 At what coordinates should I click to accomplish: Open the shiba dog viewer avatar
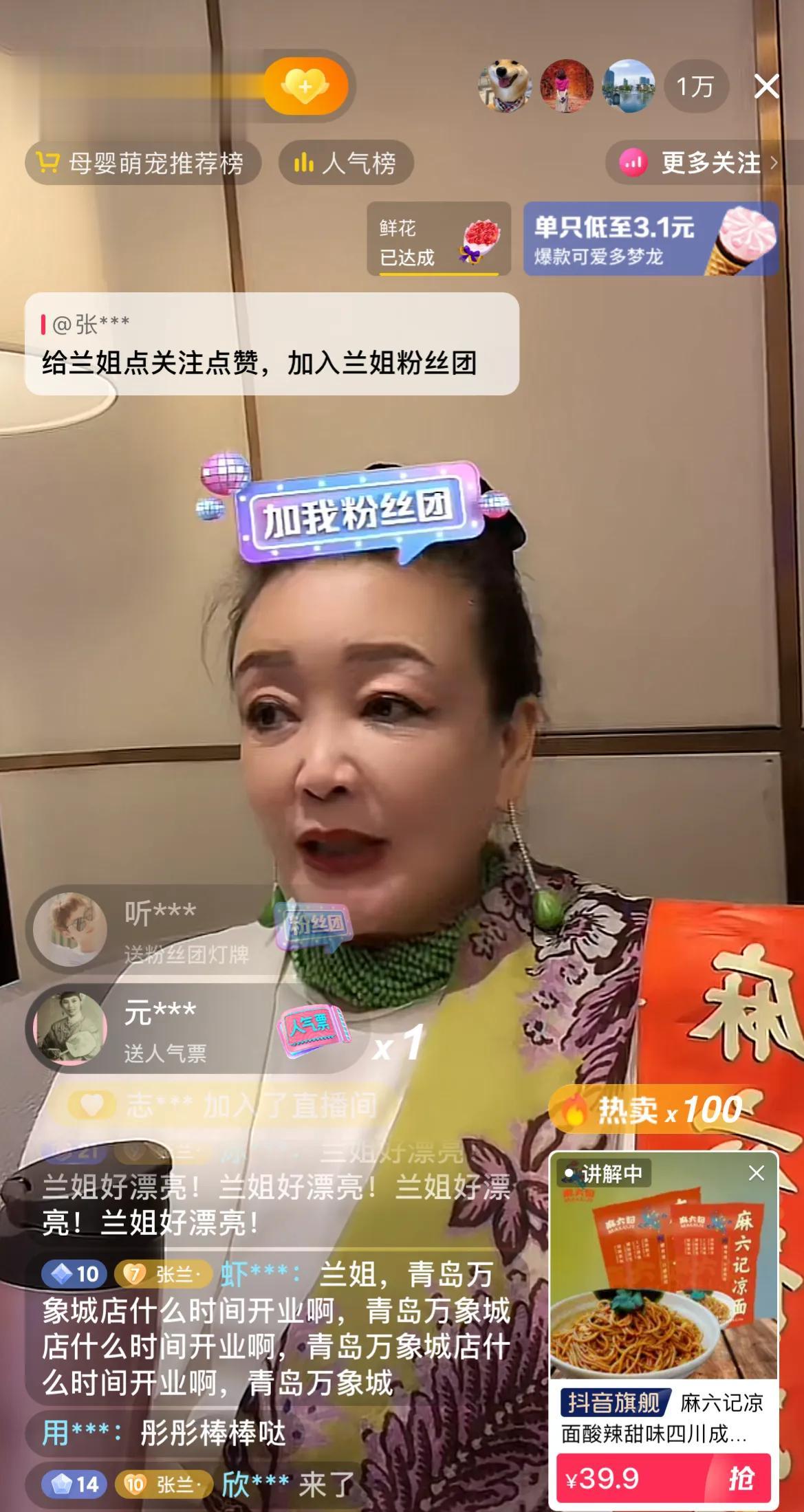click(505, 87)
